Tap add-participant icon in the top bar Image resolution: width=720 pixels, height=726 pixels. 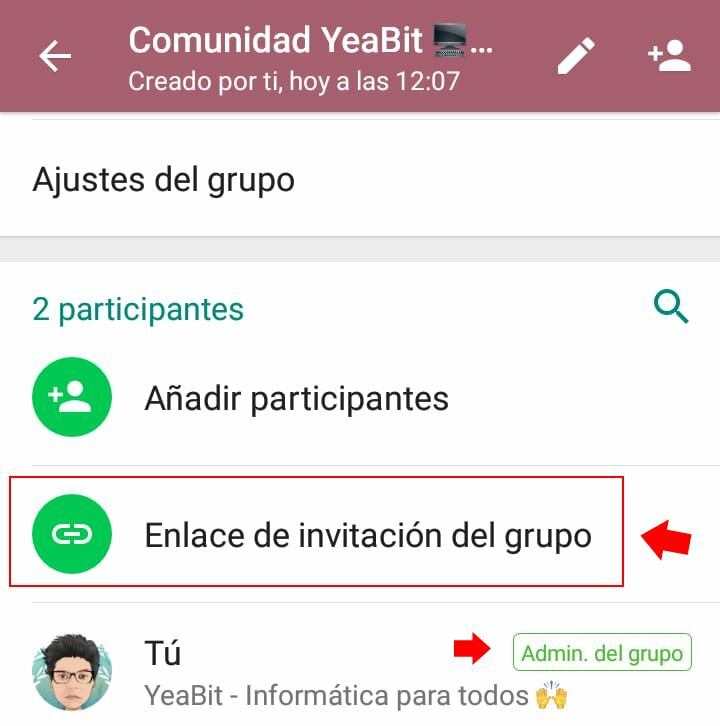coord(669,57)
